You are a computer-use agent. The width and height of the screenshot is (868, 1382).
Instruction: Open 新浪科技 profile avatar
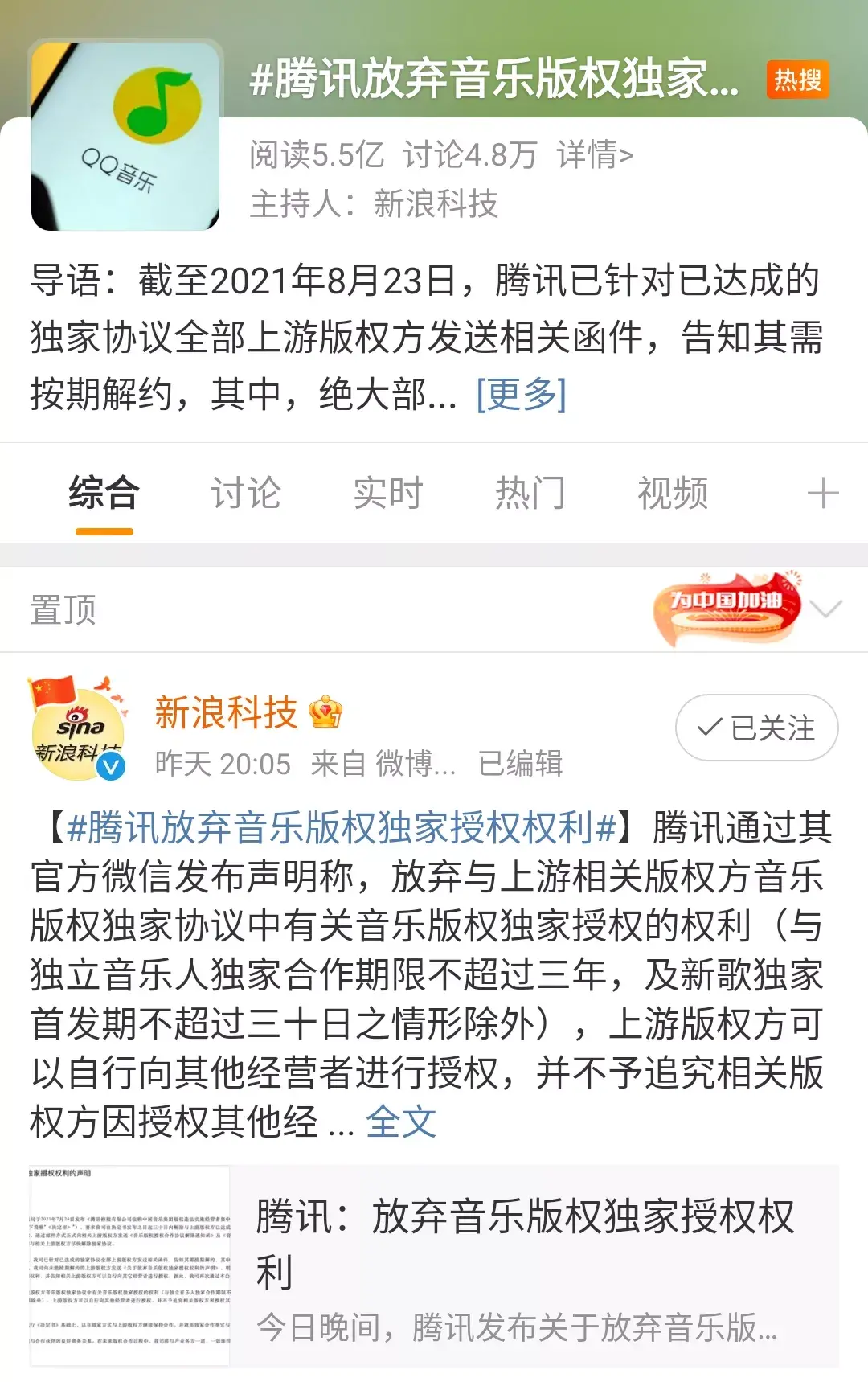[78, 729]
